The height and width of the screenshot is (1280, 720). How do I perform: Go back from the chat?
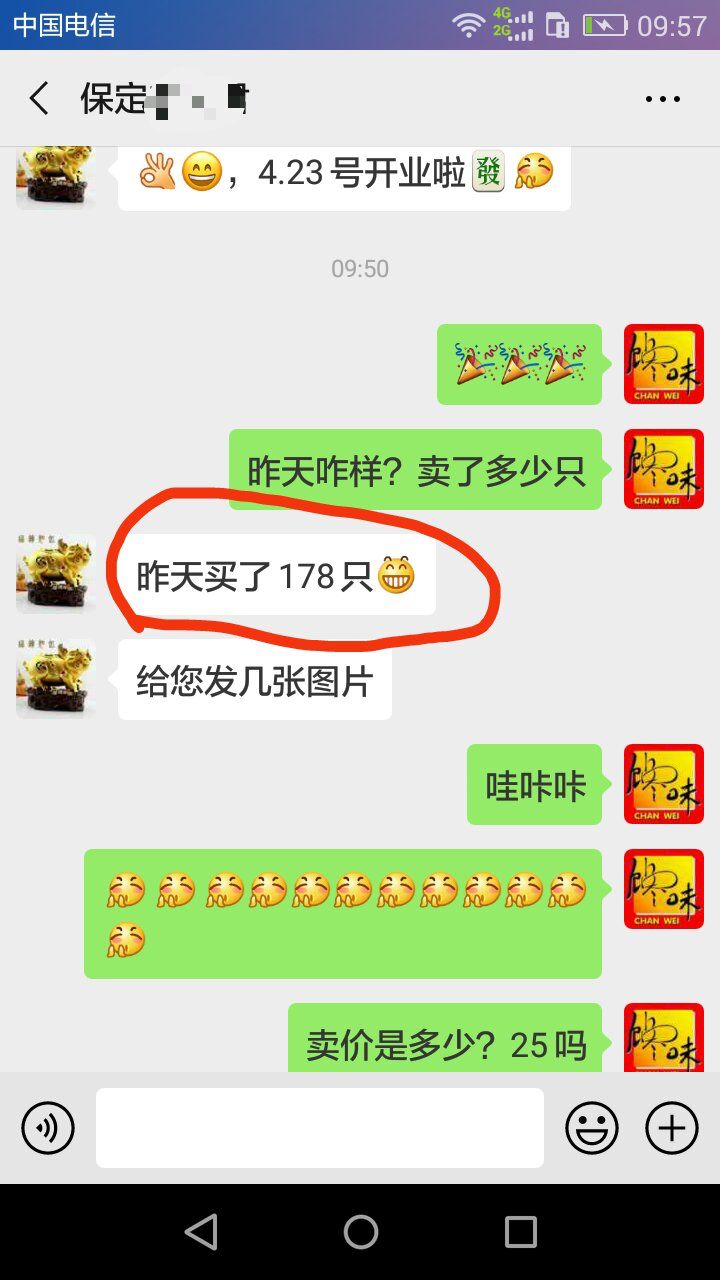tap(39, 98)
